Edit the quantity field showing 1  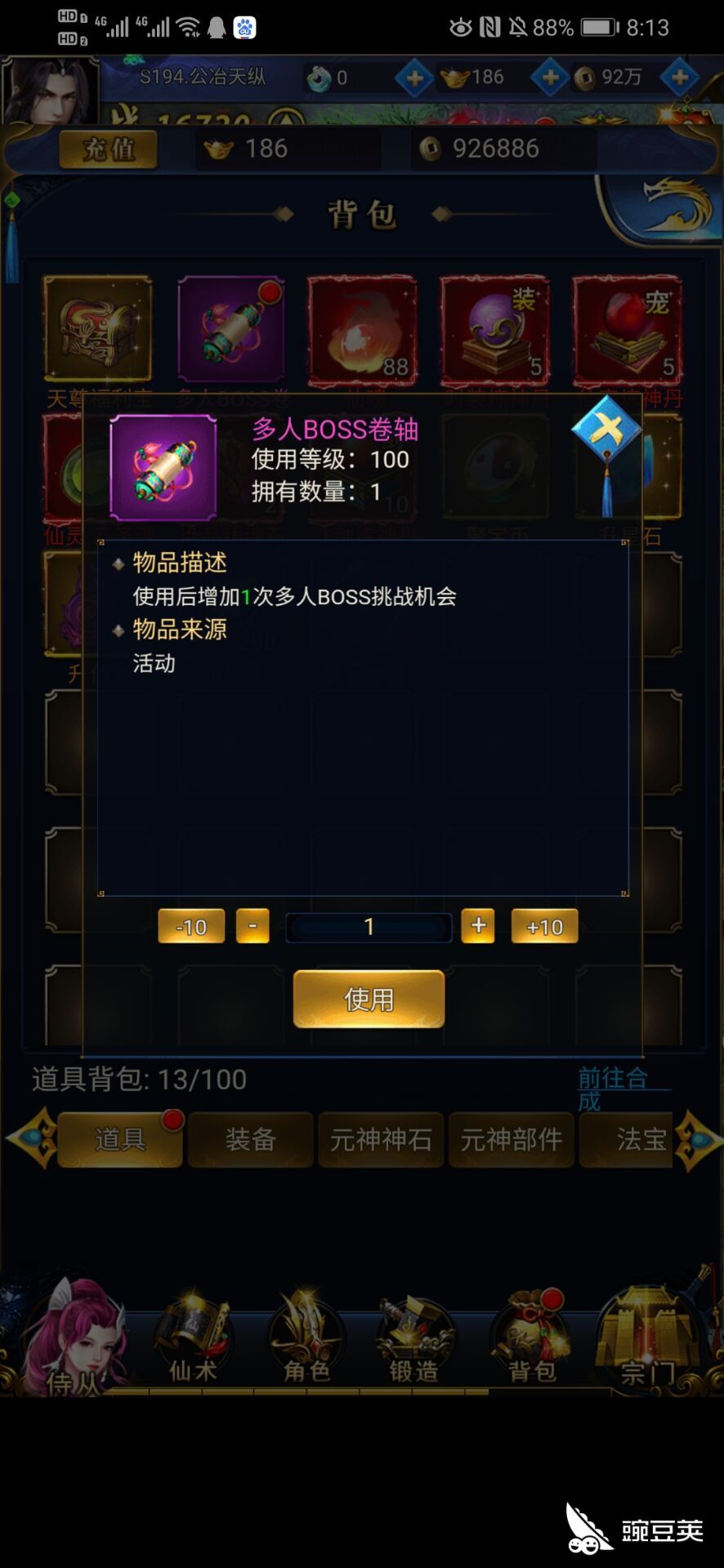click(369, 927)
